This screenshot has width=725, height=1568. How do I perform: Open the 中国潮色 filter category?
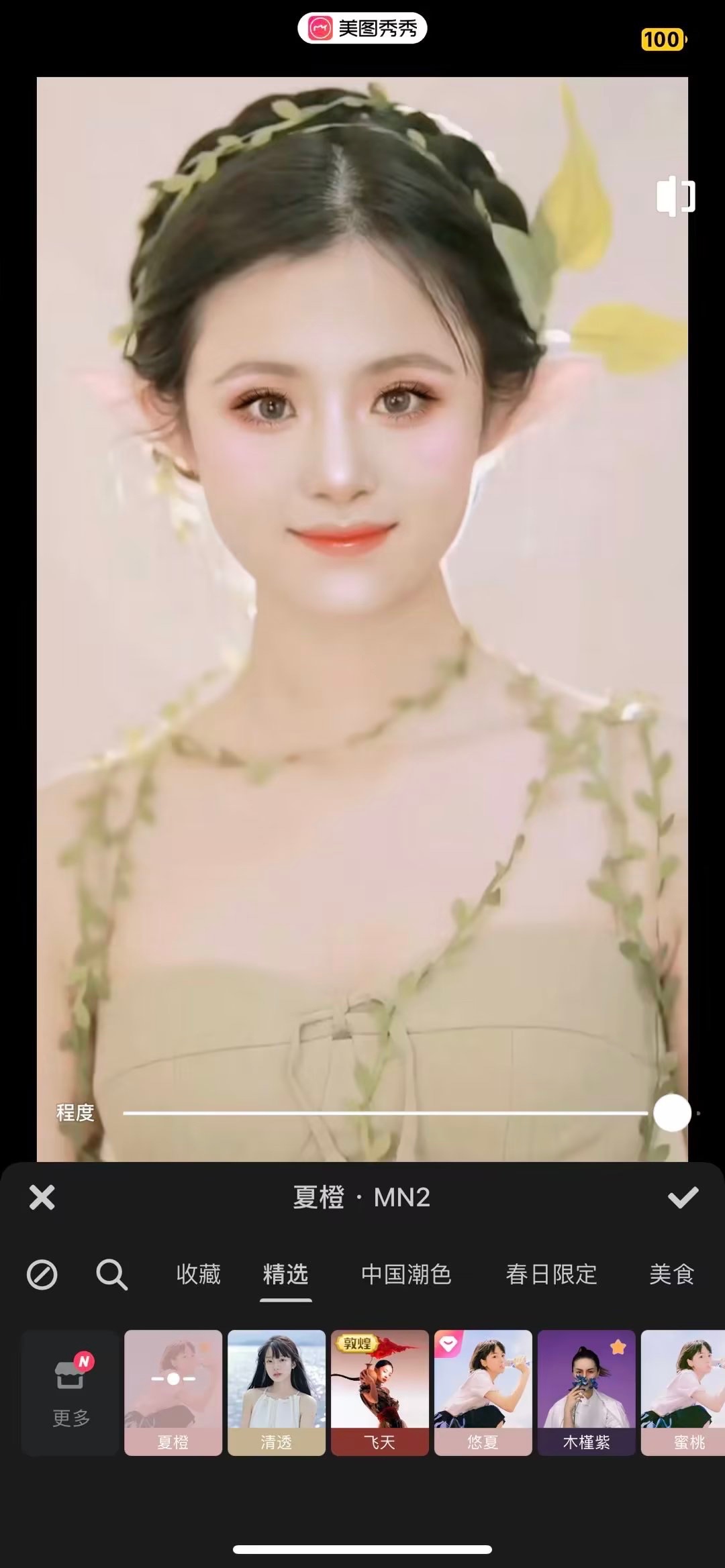tap(406, 1274)
